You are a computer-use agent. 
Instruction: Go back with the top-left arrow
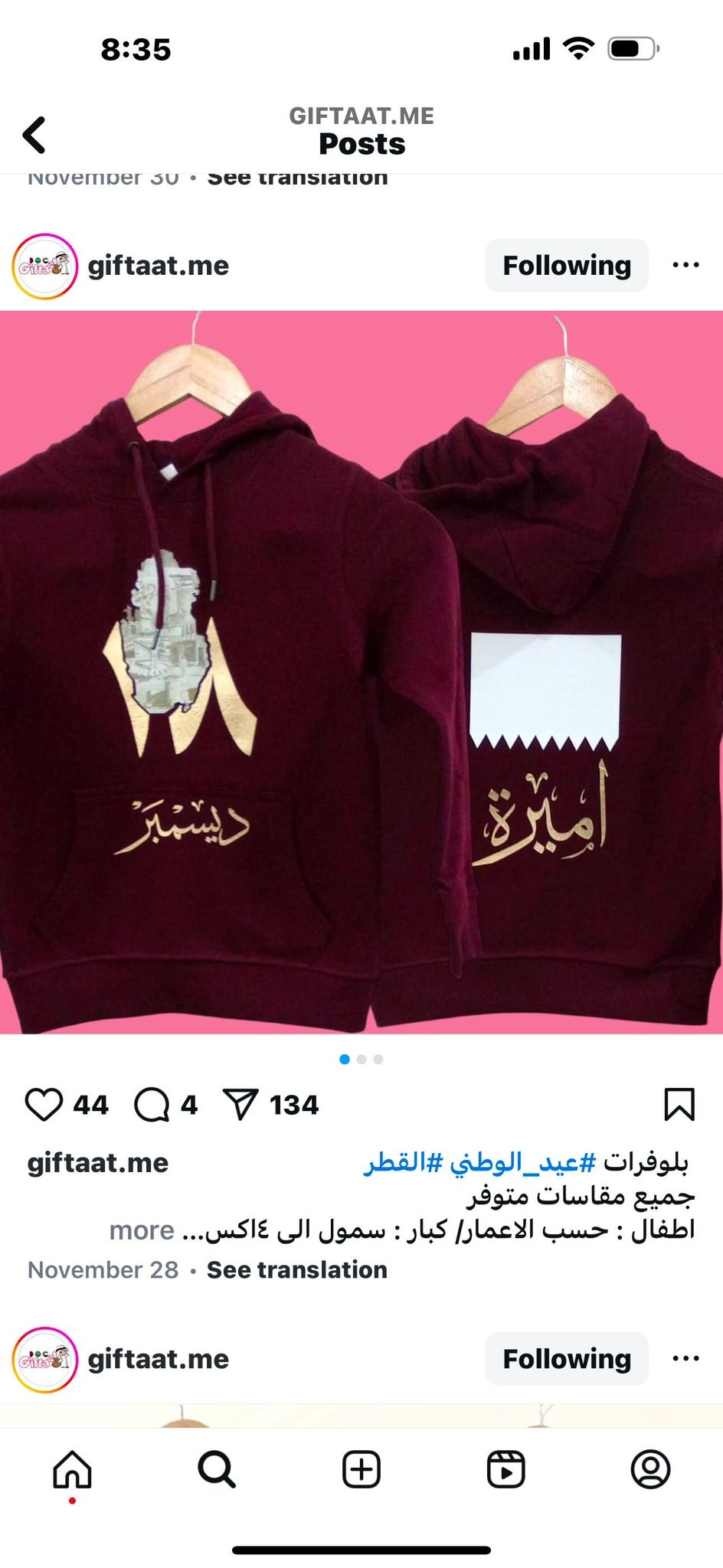pos(34,136)
